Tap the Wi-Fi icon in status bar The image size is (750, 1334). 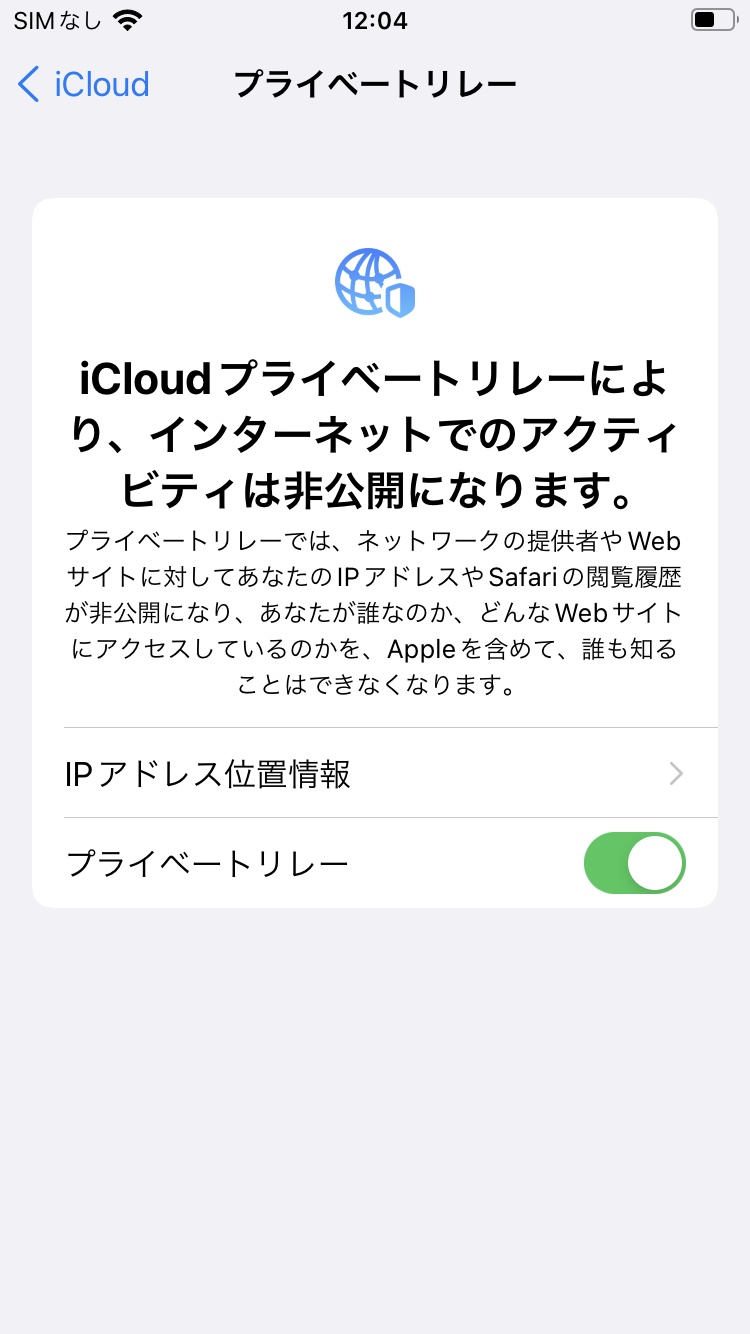tap(126, 20)
